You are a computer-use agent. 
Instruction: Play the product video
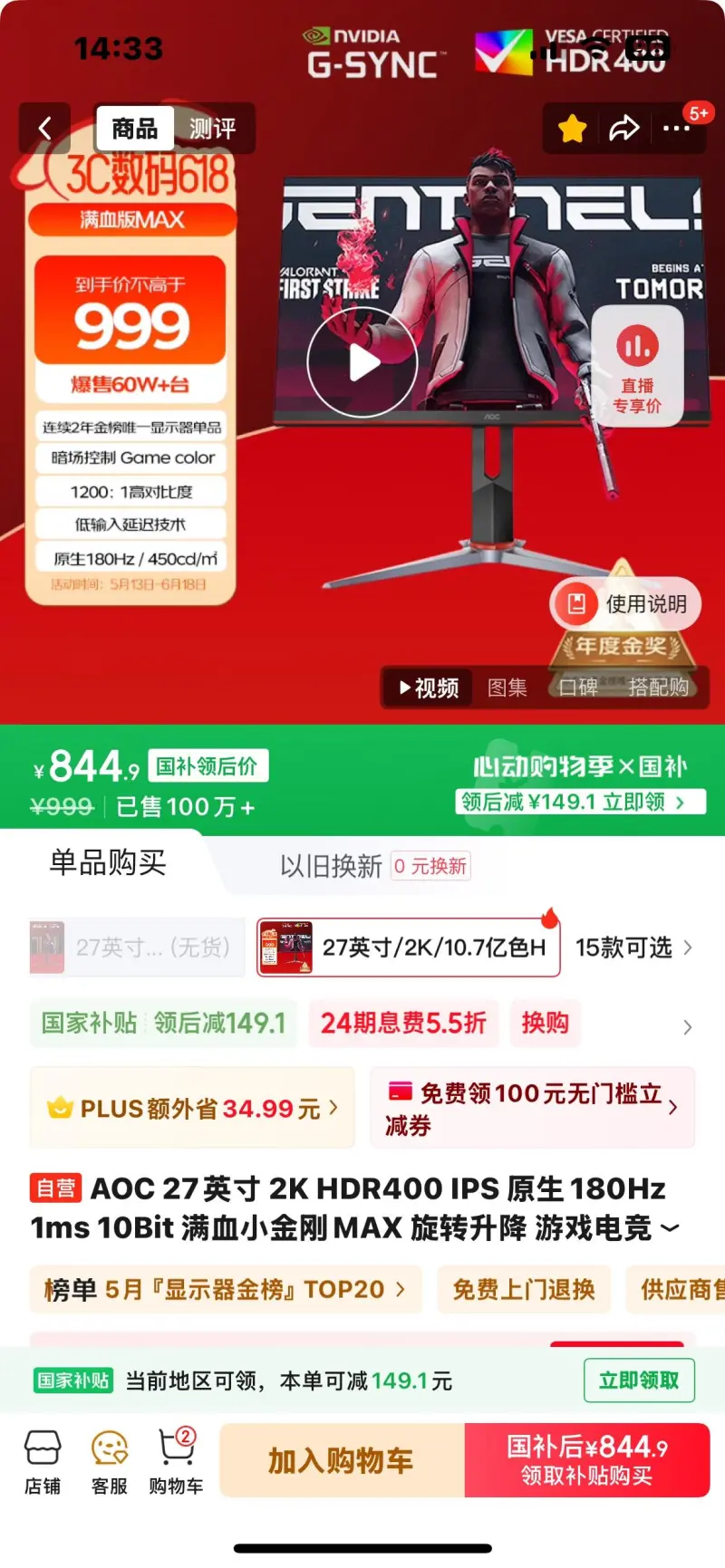362,363
